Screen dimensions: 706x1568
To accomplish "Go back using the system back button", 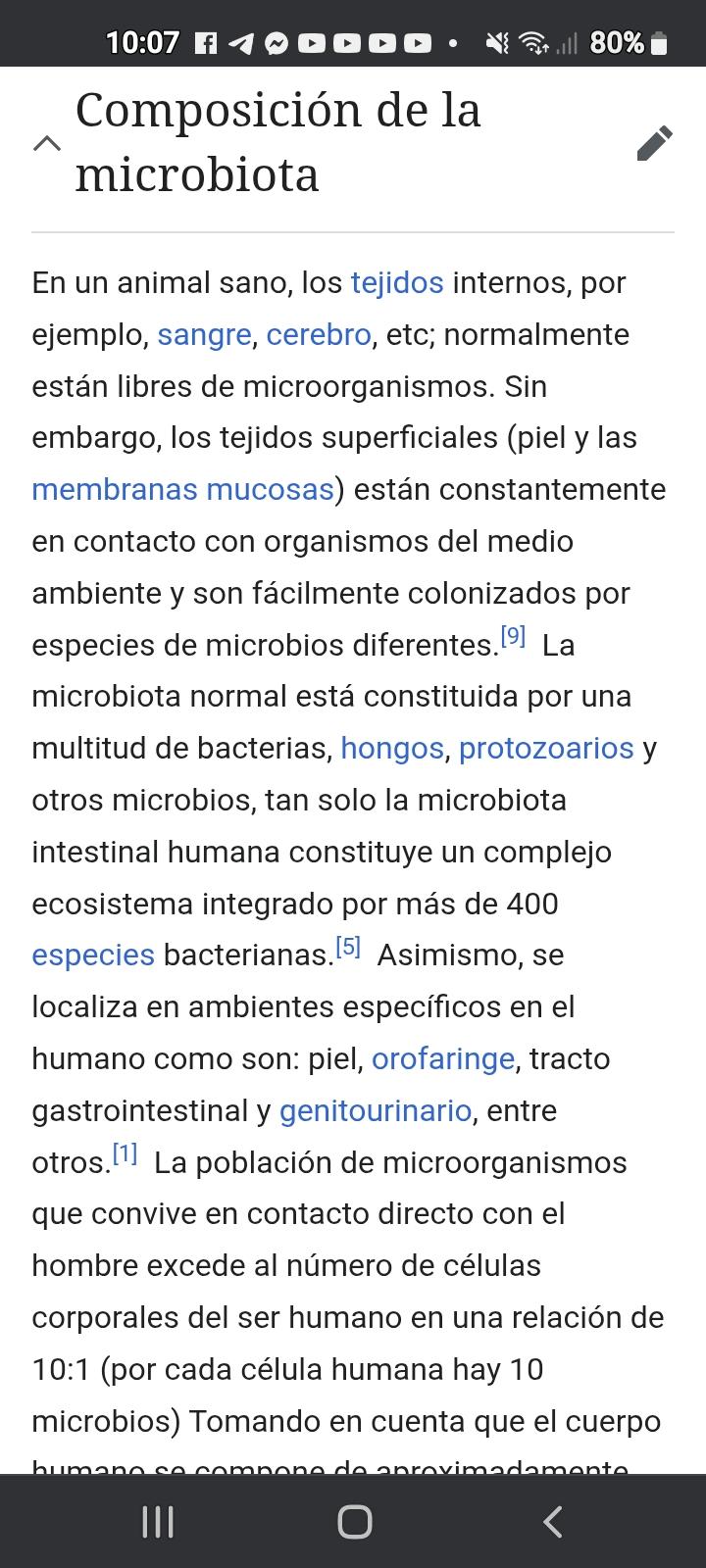I will click(x=552, y=1522).
